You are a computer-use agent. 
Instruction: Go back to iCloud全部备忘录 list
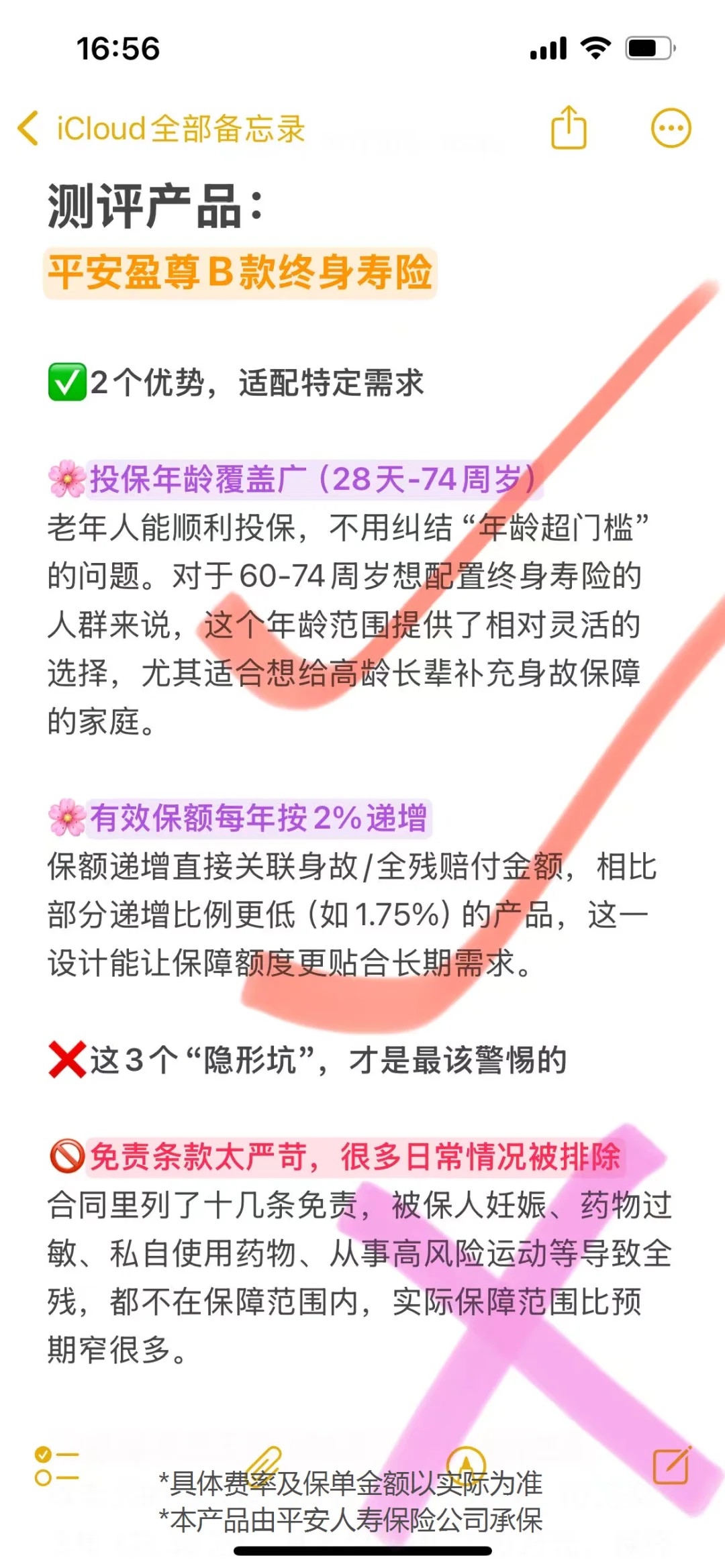click(x=161, y=128)
